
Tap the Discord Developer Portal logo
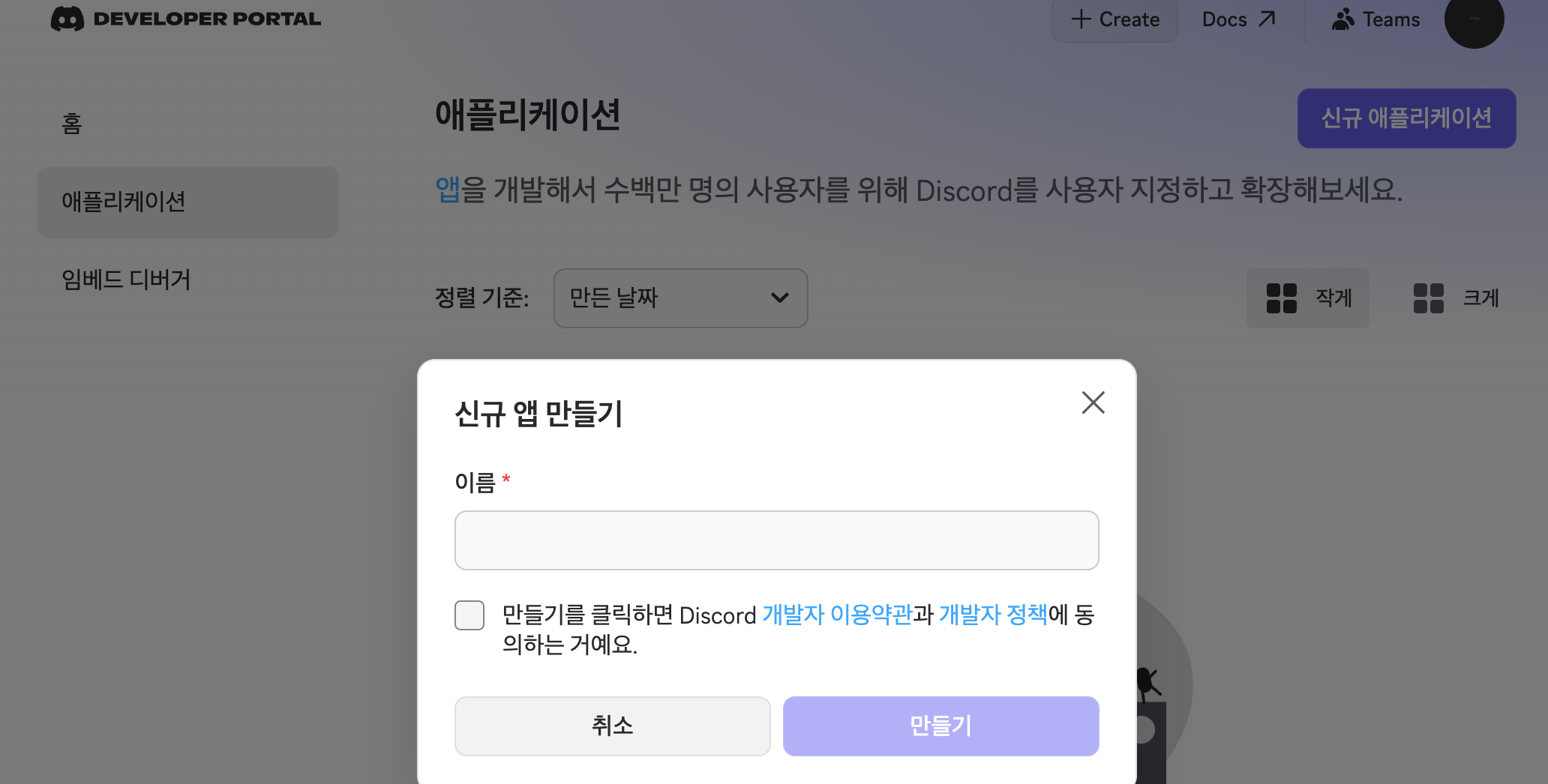point(185,19)
